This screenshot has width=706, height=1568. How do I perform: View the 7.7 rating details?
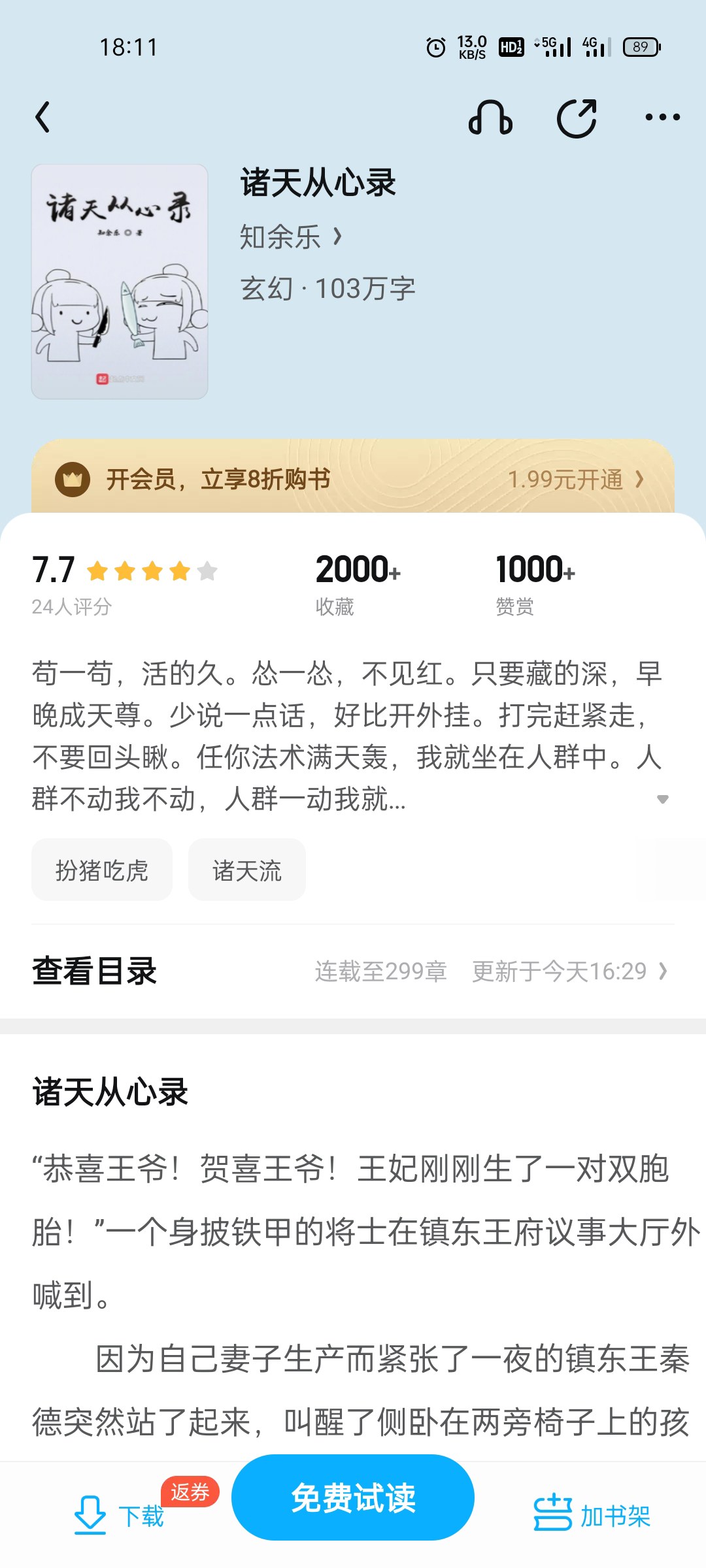point(124,581)
